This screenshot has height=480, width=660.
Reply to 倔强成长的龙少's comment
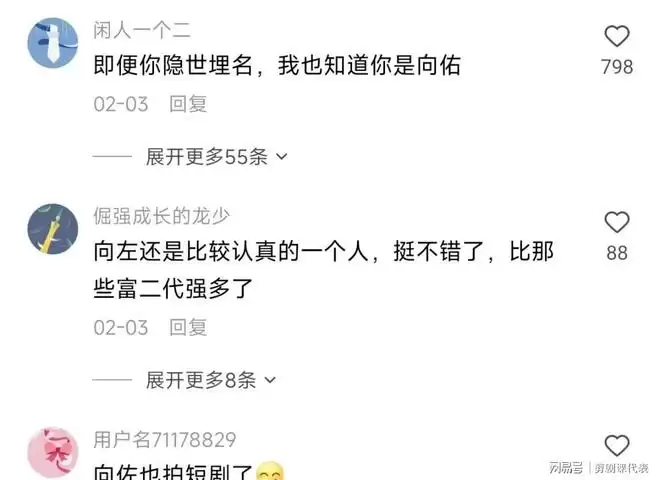coord(188,327)
